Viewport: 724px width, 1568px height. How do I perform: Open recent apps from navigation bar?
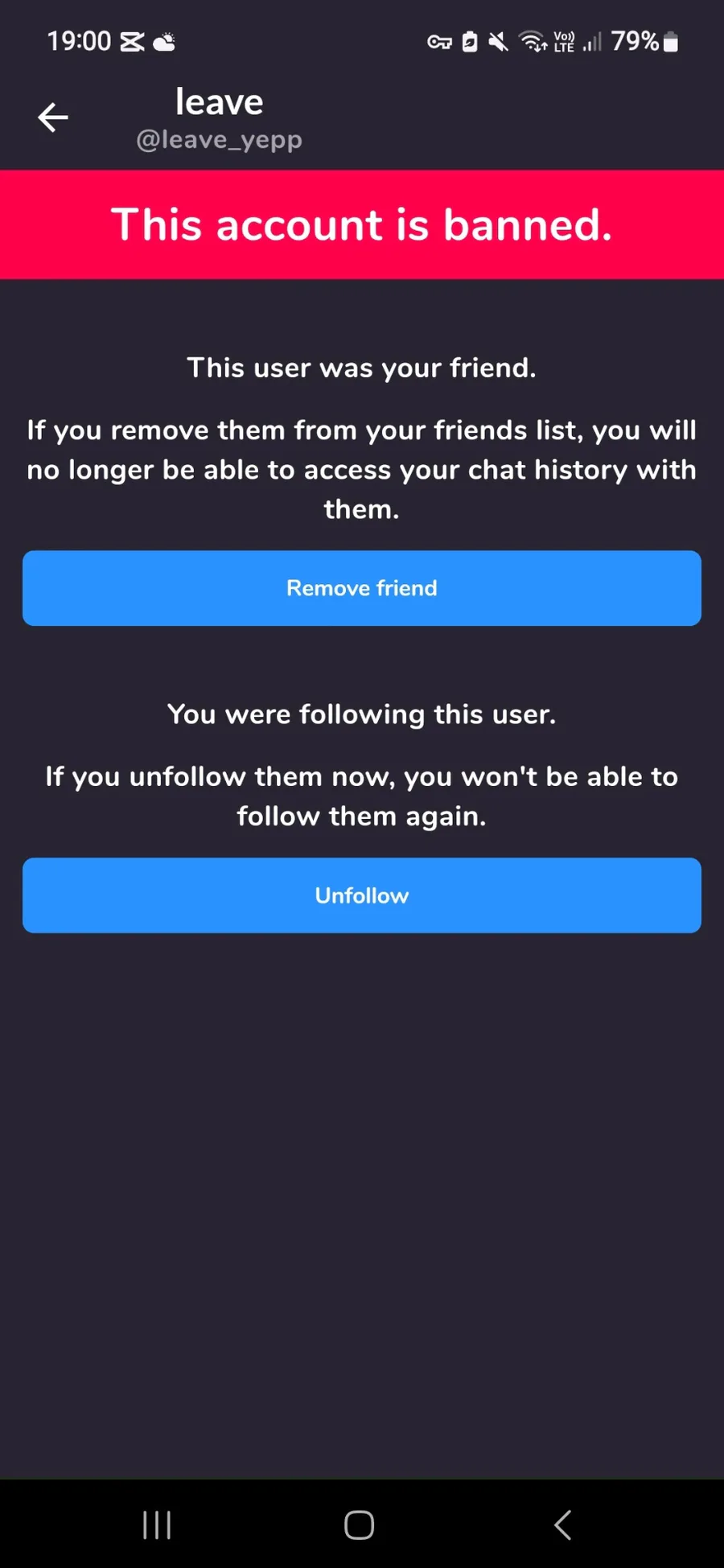click(x=157, y=1525)
